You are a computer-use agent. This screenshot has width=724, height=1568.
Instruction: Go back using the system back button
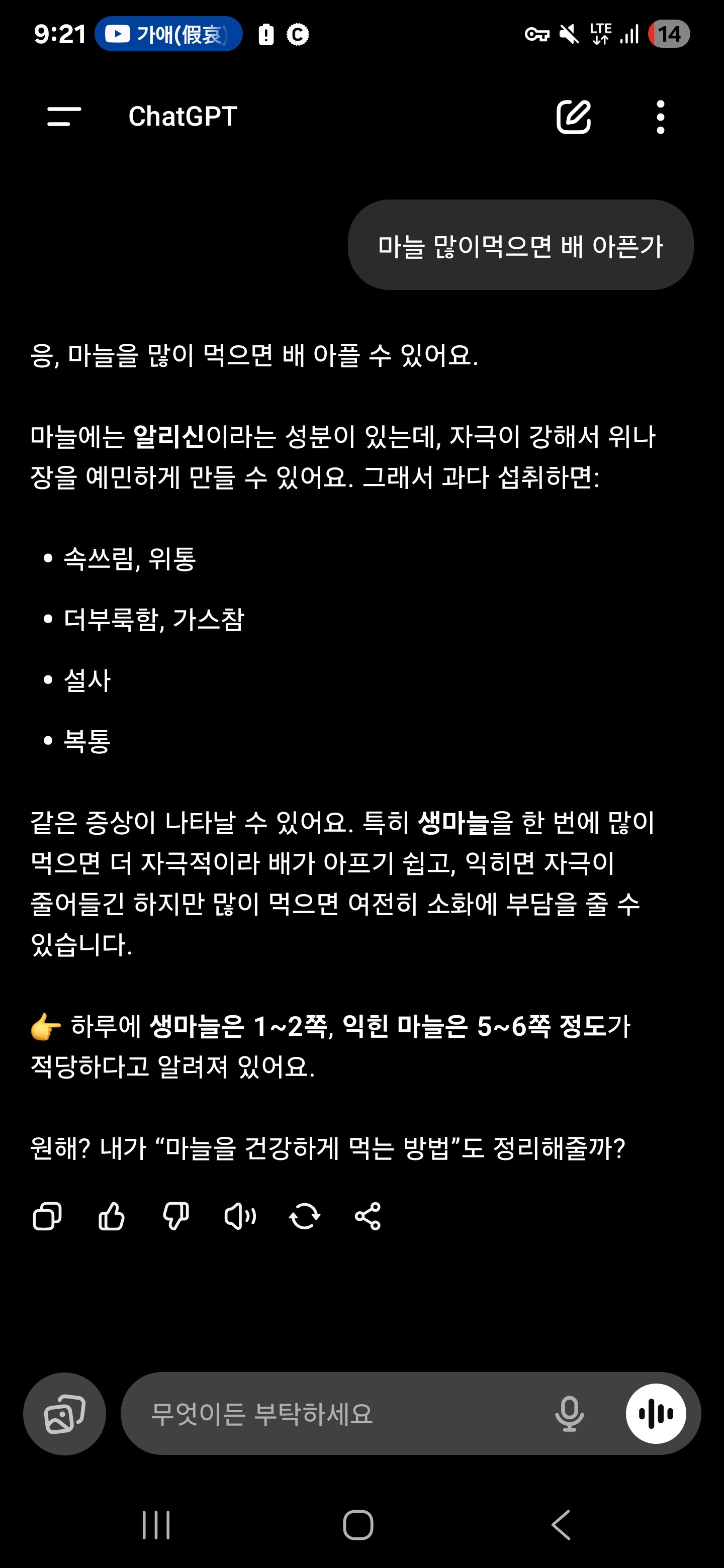[x=561, y=1525]
